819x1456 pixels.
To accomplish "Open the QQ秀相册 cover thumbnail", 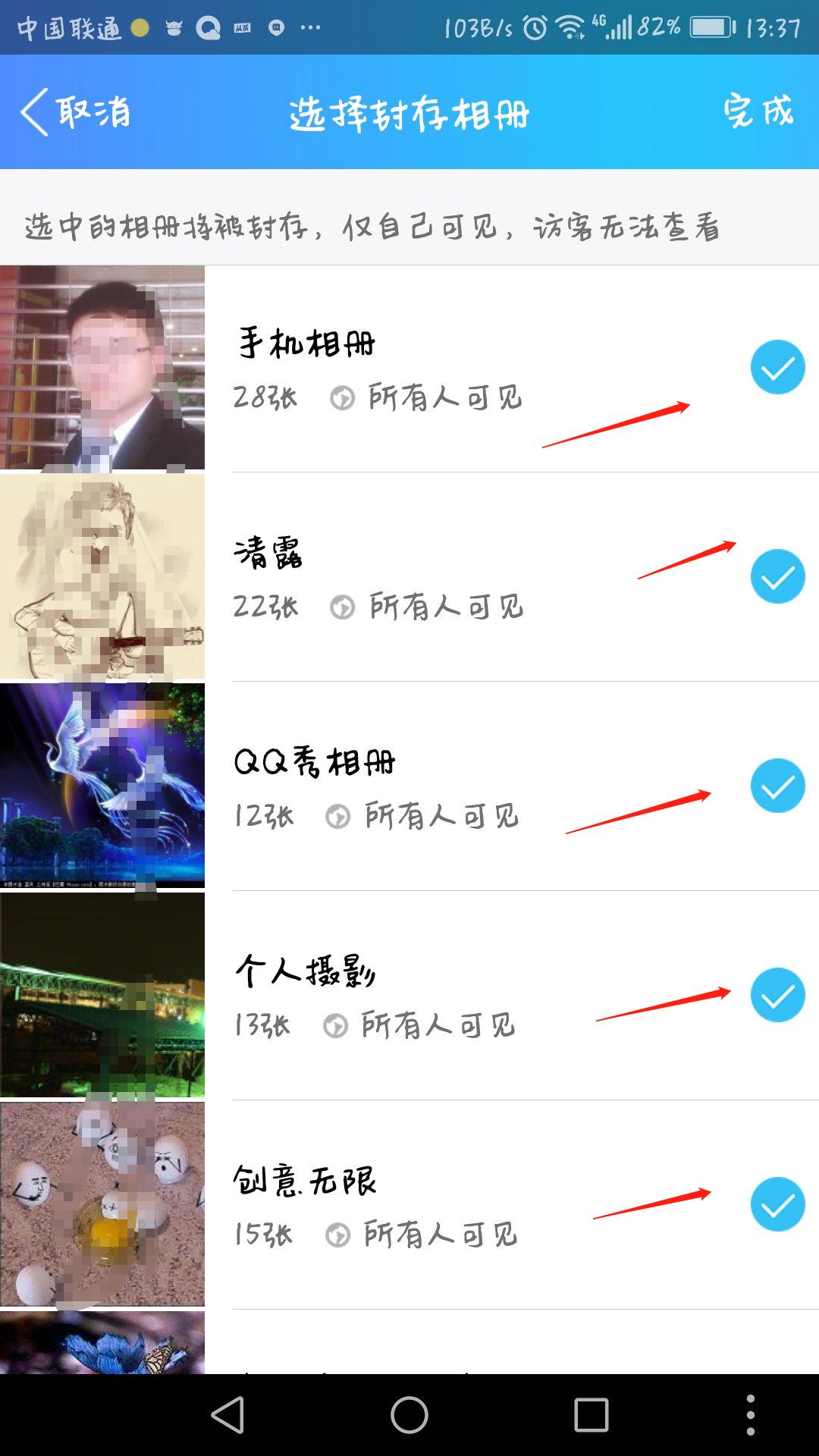I will tap(102, 786).
